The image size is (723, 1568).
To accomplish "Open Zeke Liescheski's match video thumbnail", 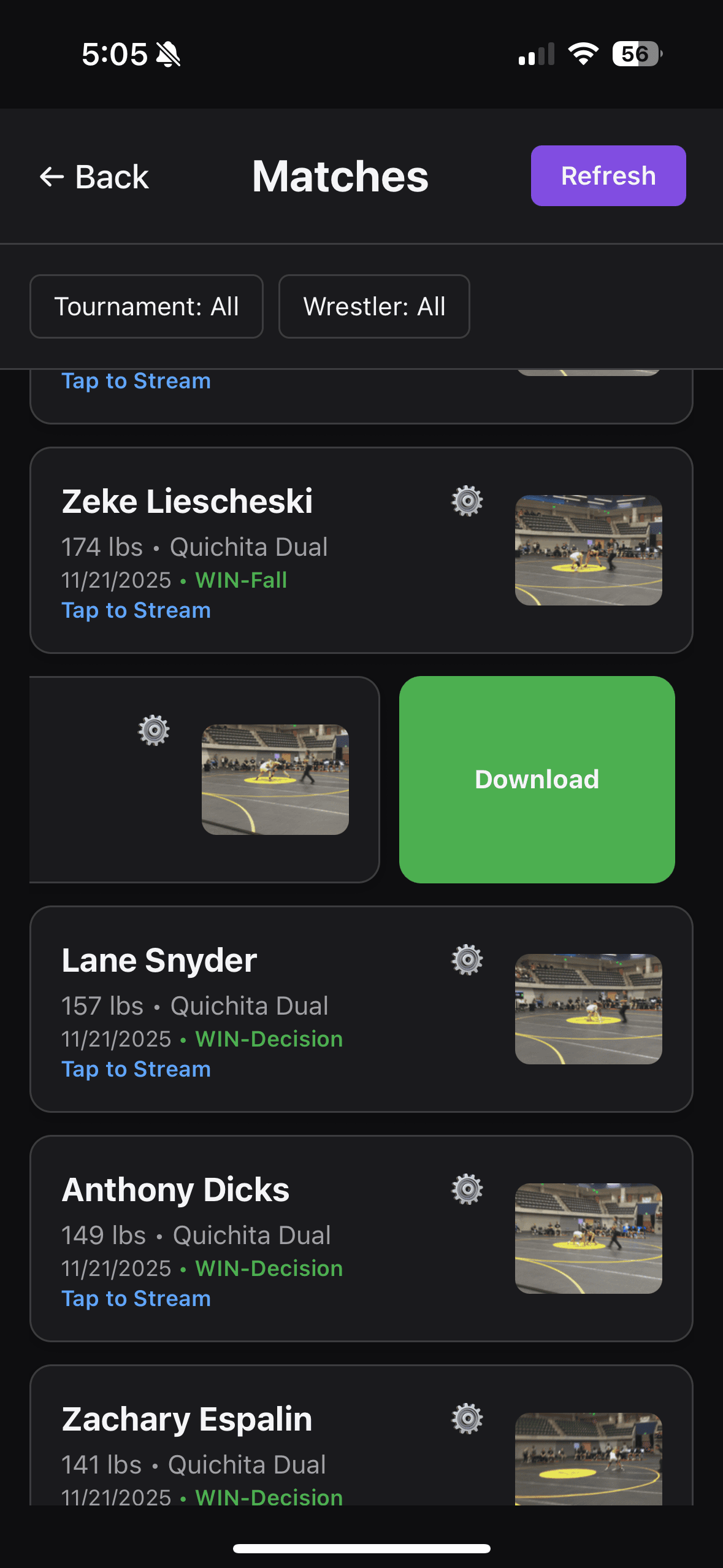I will coord(588,550).
